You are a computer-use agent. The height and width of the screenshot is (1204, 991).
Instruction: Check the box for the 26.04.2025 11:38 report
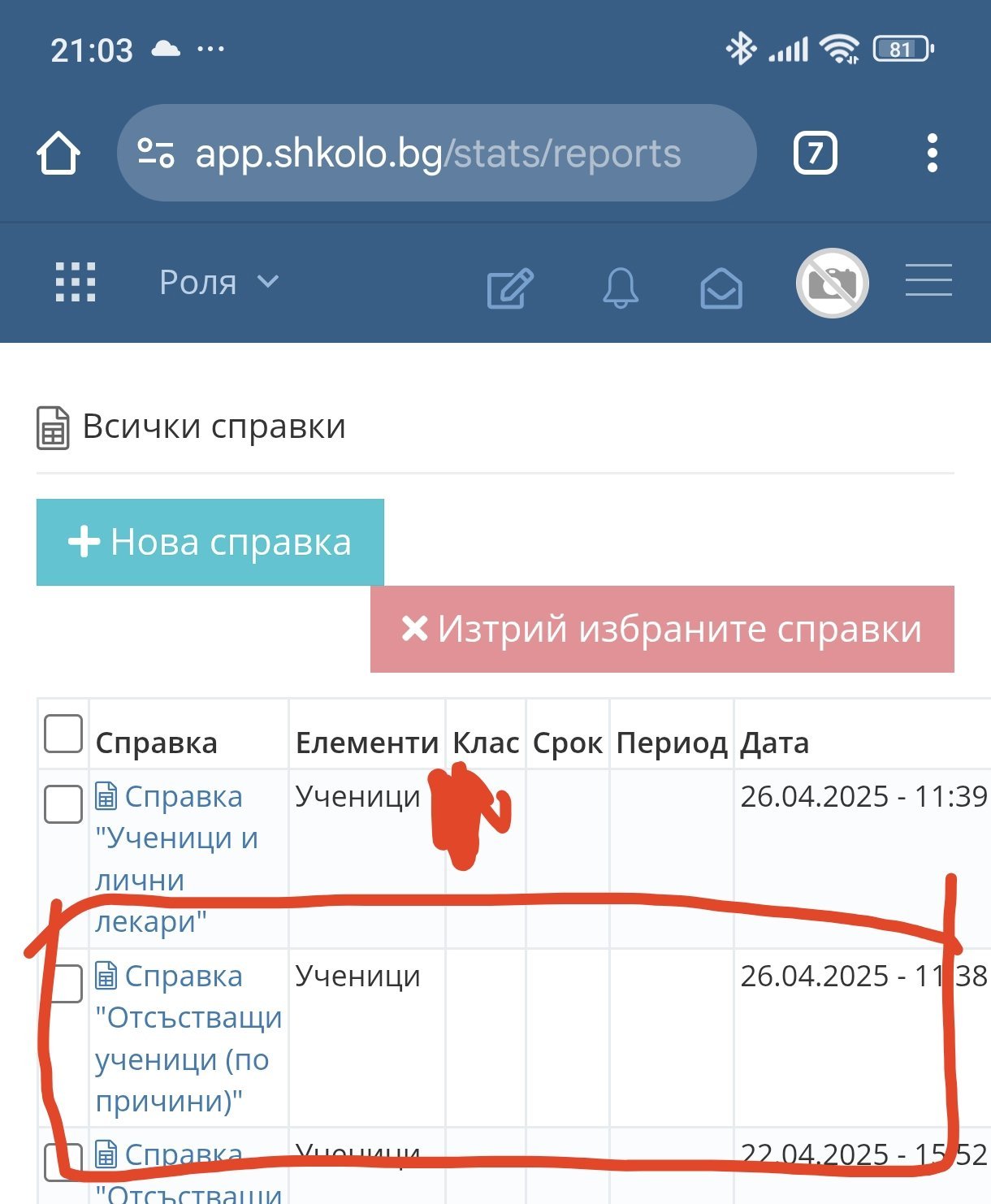click(63, 984)
